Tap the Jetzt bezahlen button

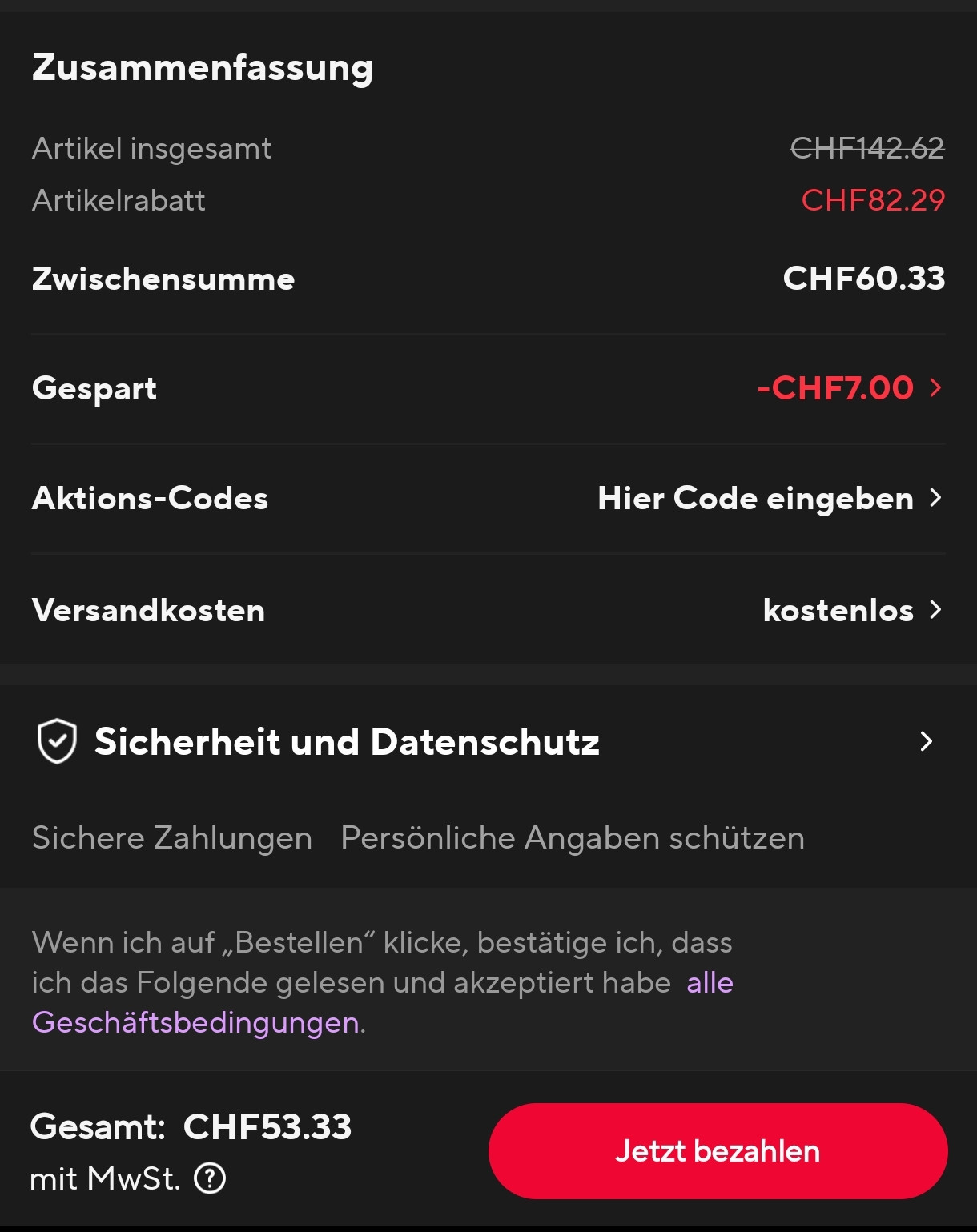tap(718, 1150)
